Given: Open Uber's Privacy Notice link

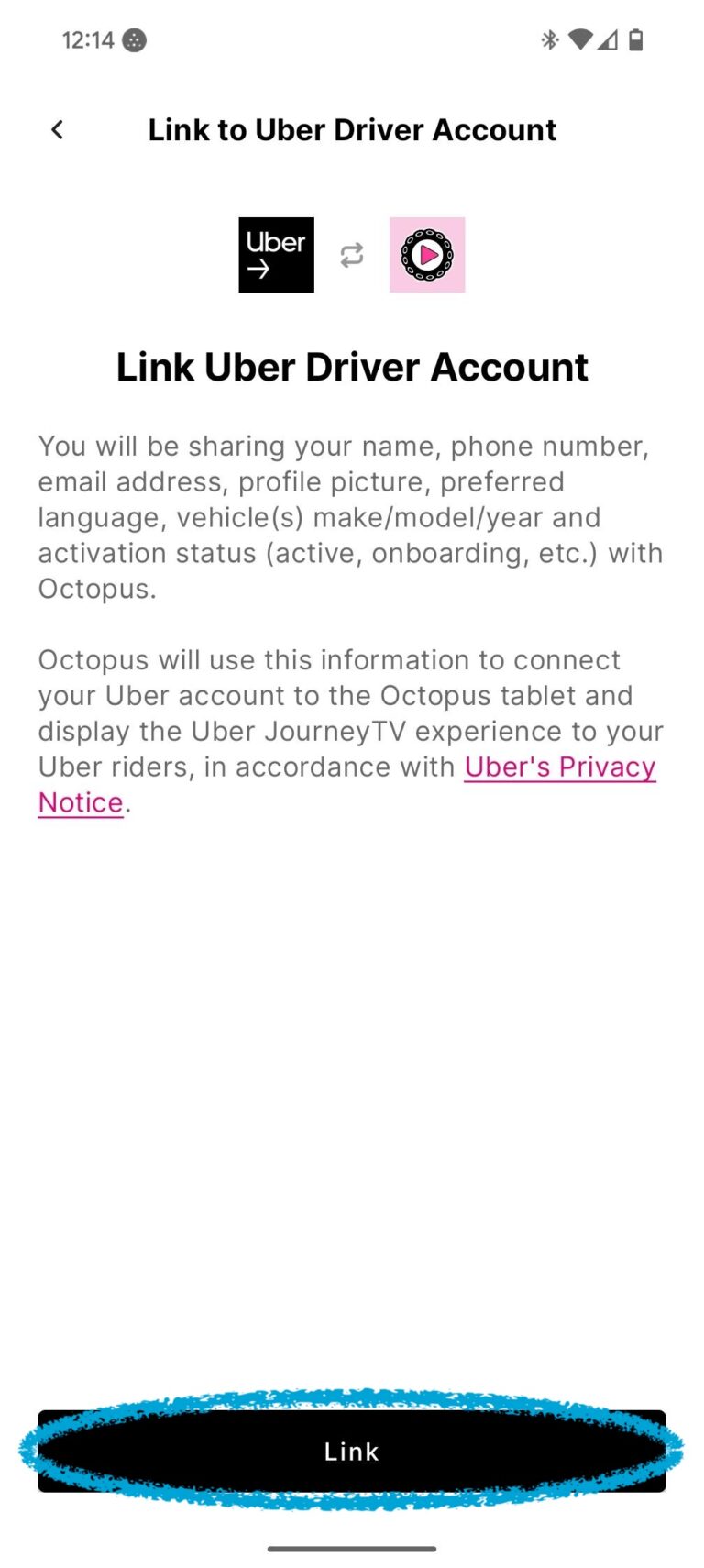Looking at the screenshot, I should pos(559,767).
